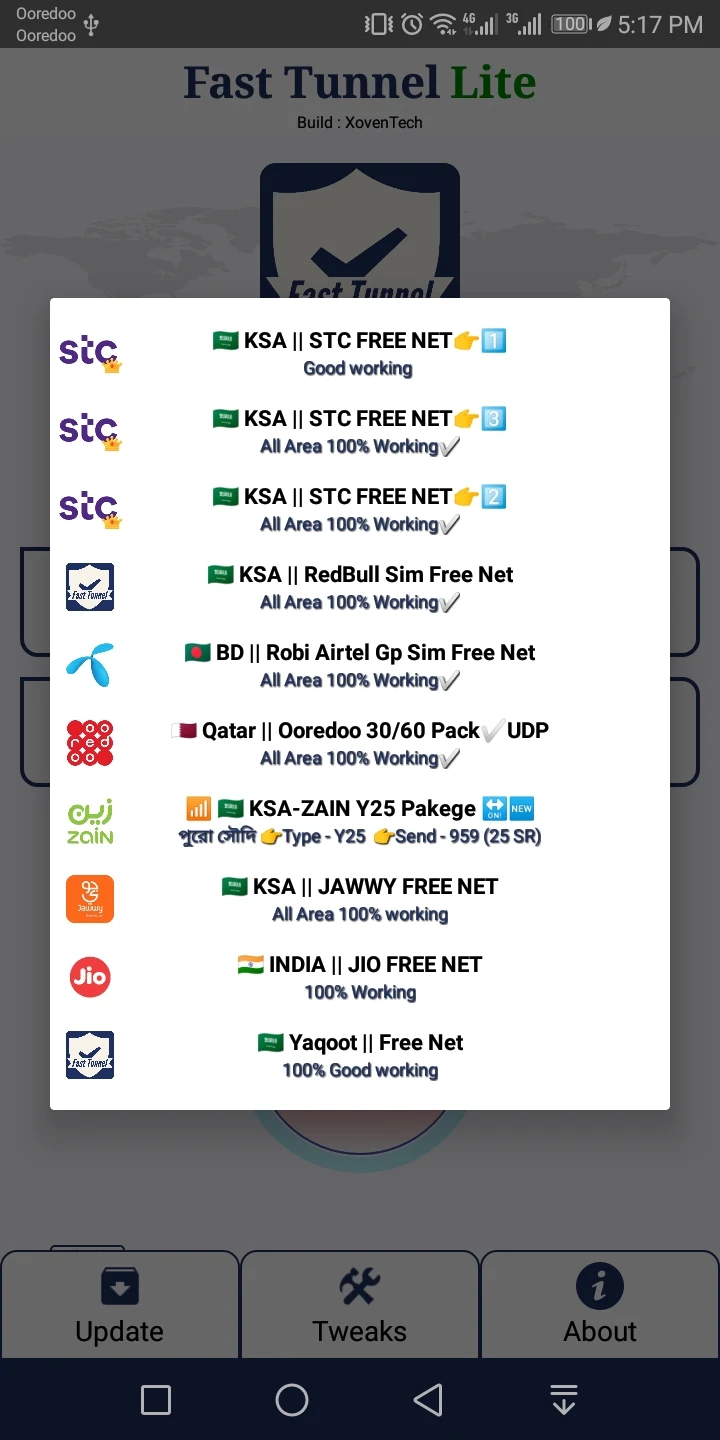
Task: Select BD Robi Airtel Gp Sim Free Net
Action: tap(358, 665)
